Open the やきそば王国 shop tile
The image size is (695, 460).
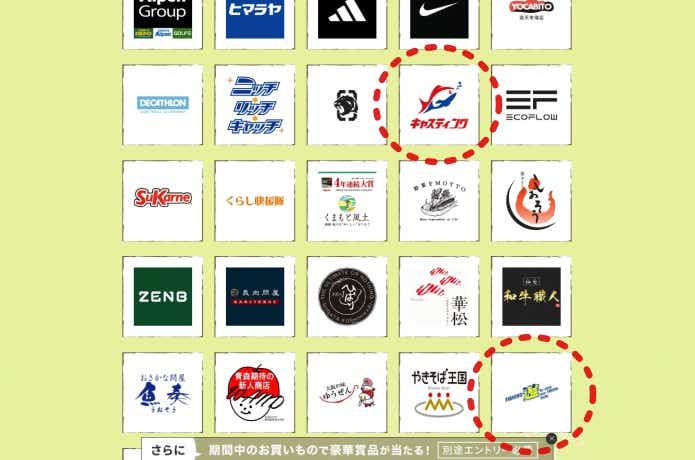pos(439,391)
